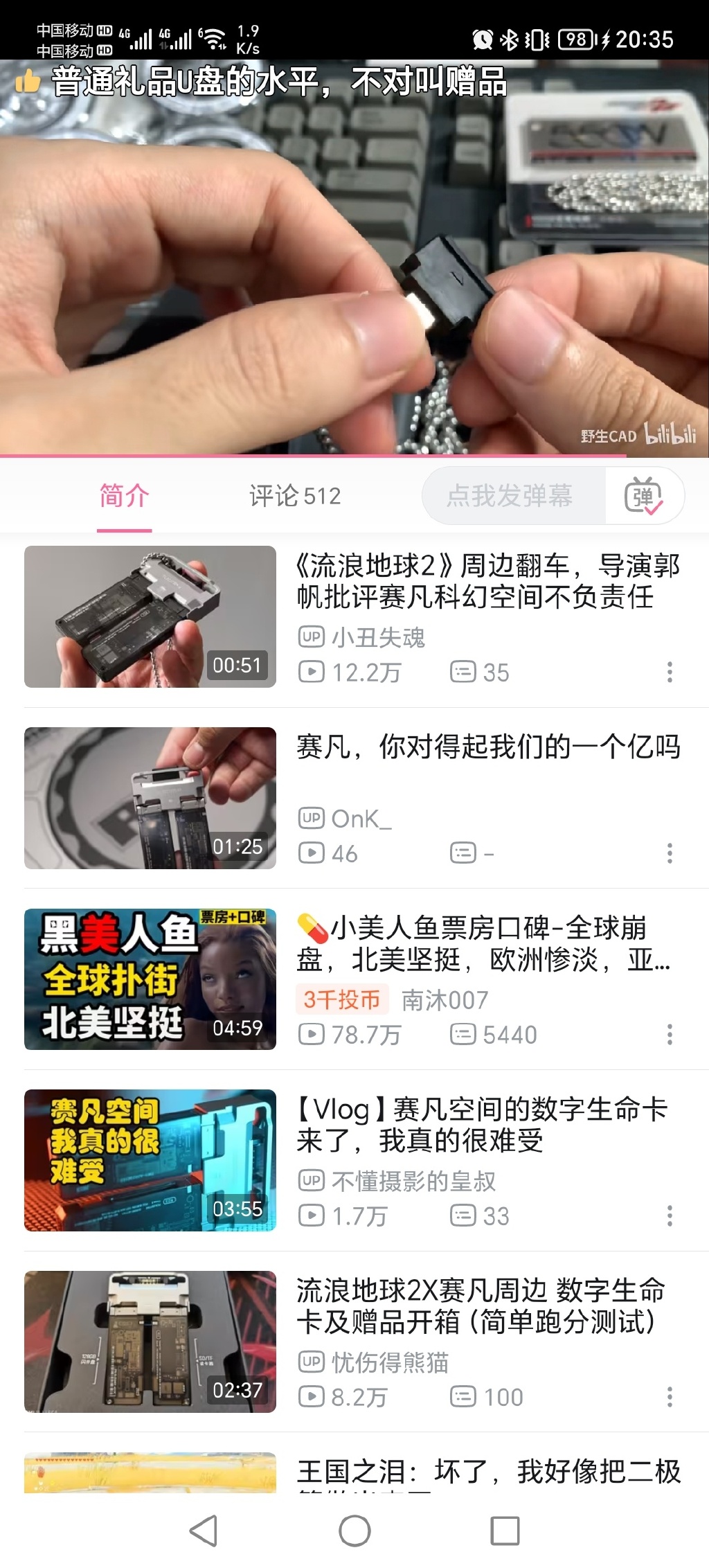Open overflow menu for 不懂摄影的皇叔's video

pyautogui.click(x=670, y=1216)
